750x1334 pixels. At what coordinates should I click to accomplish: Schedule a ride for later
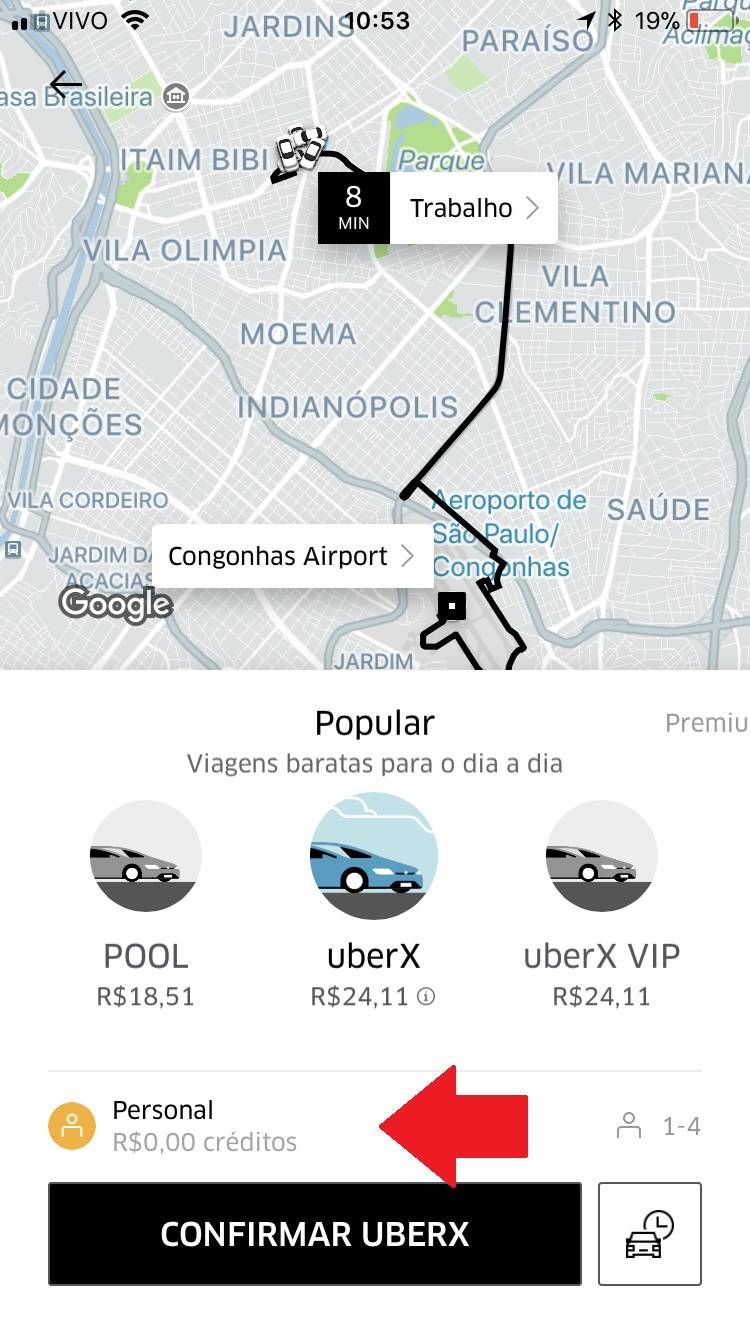click(x=650, y=1234)
